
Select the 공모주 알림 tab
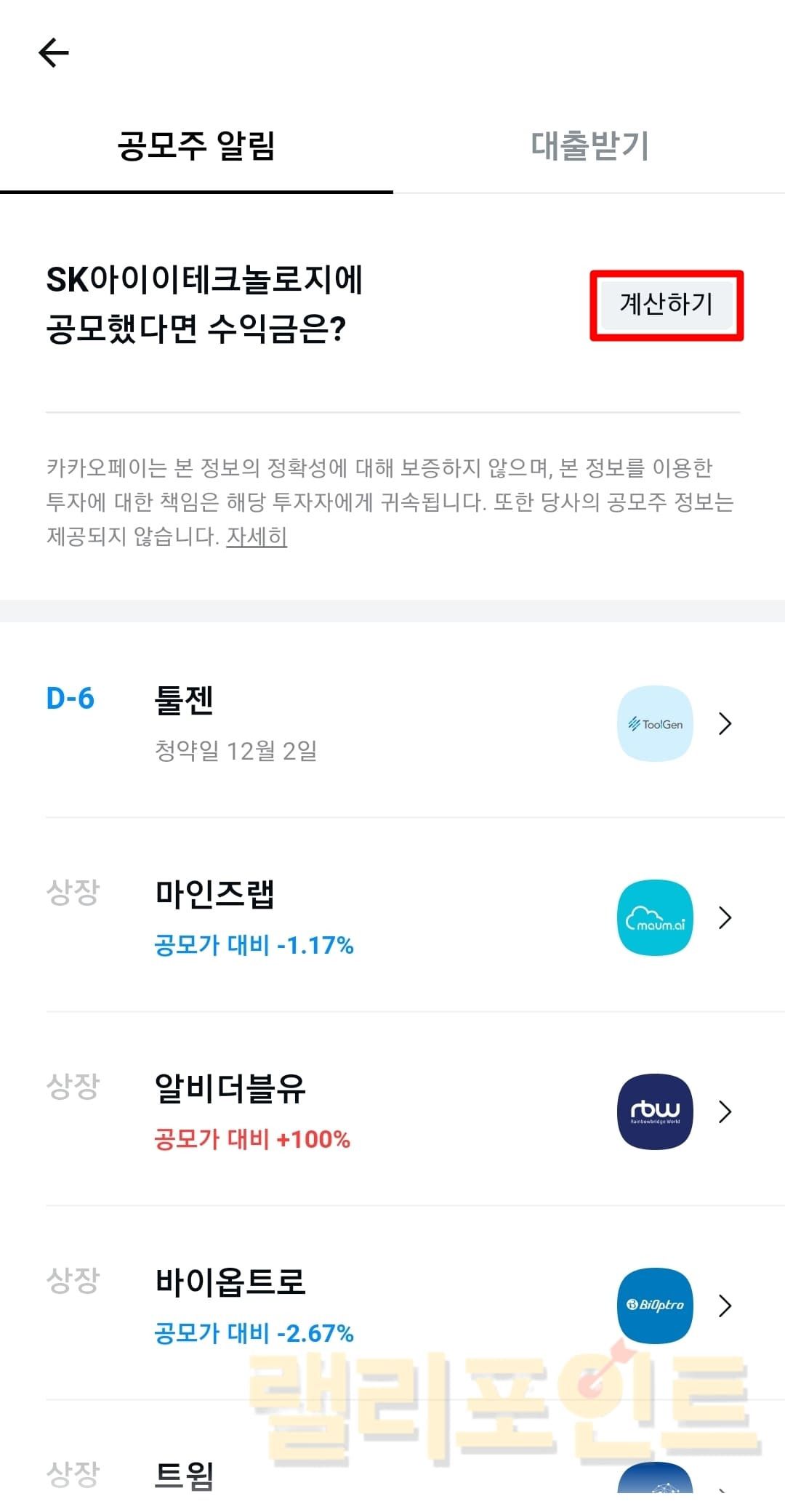click(196, 145)
